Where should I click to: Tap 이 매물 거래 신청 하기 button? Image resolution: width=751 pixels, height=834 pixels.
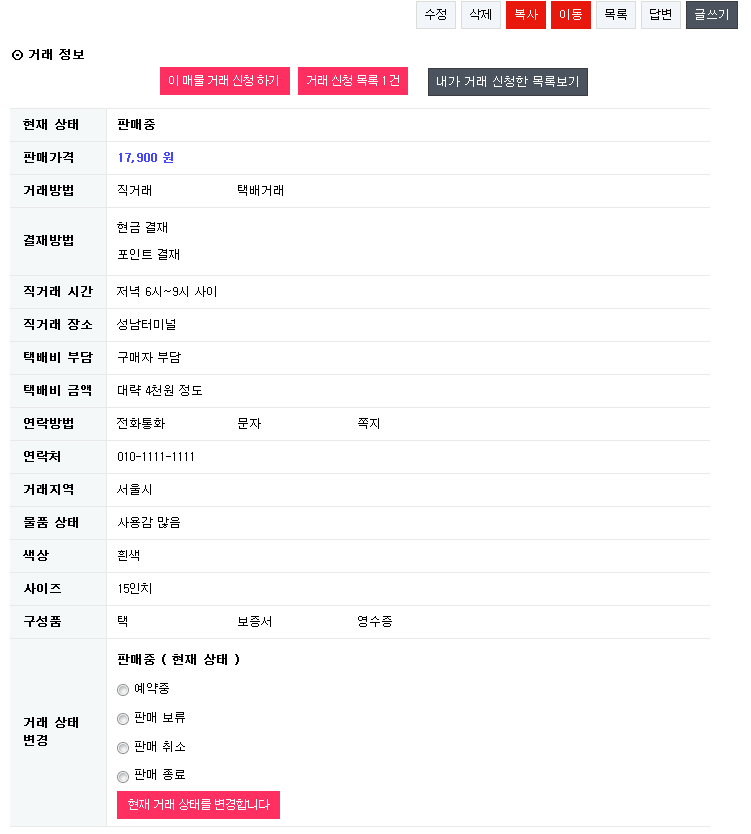coord(224,81)
